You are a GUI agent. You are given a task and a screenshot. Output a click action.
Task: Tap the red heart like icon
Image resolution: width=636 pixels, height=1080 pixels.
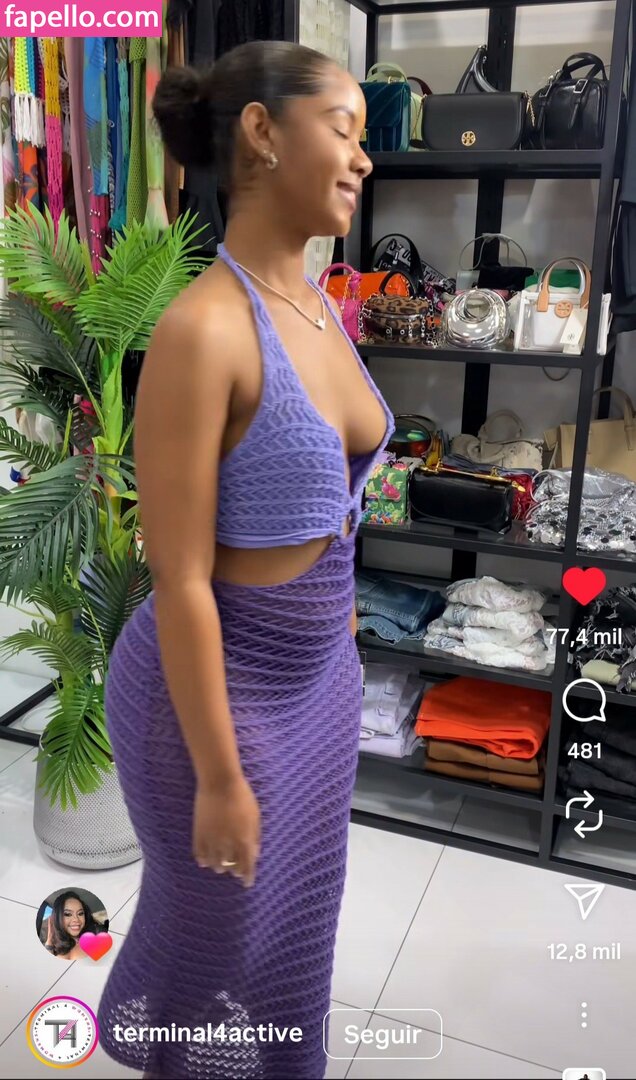tap(584, 586)
